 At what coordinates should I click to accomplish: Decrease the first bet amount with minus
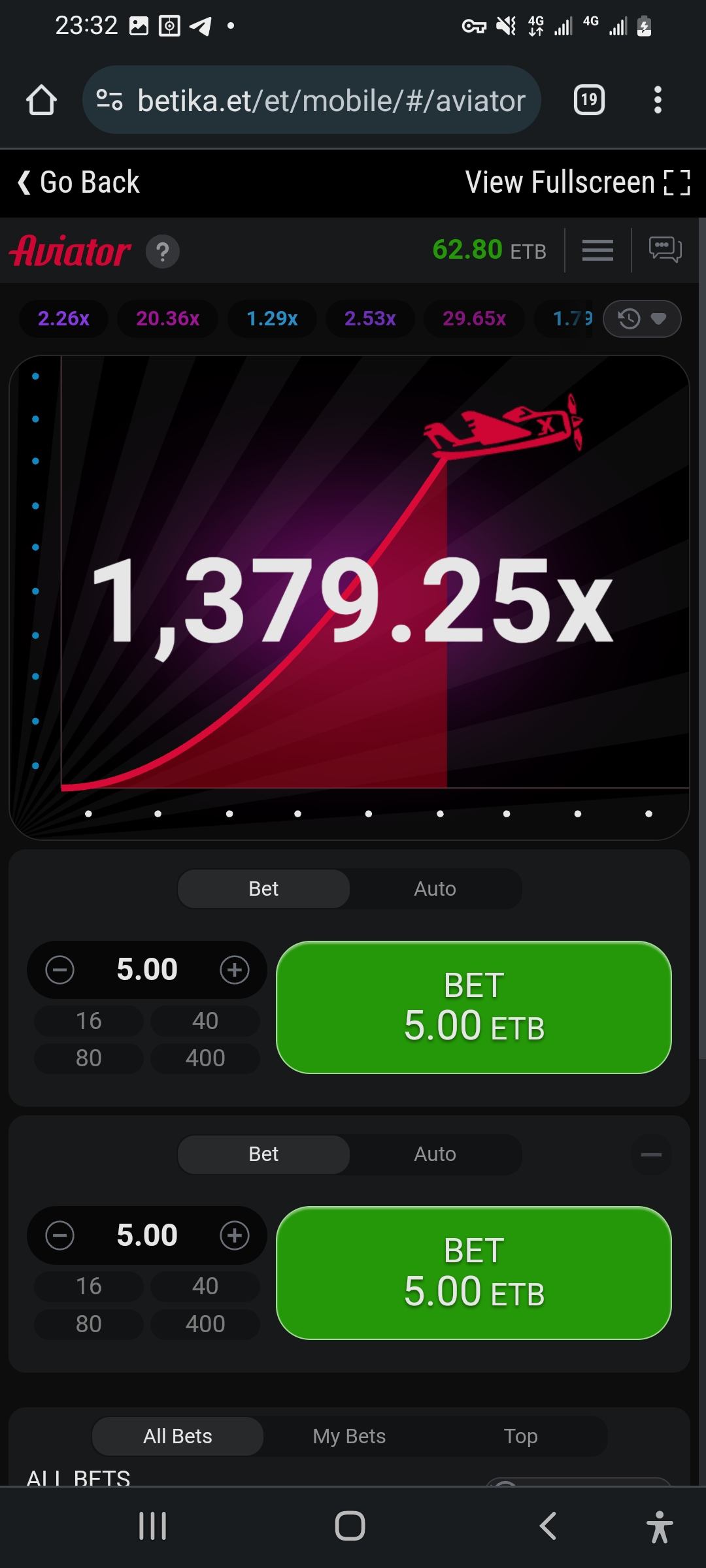59,970
